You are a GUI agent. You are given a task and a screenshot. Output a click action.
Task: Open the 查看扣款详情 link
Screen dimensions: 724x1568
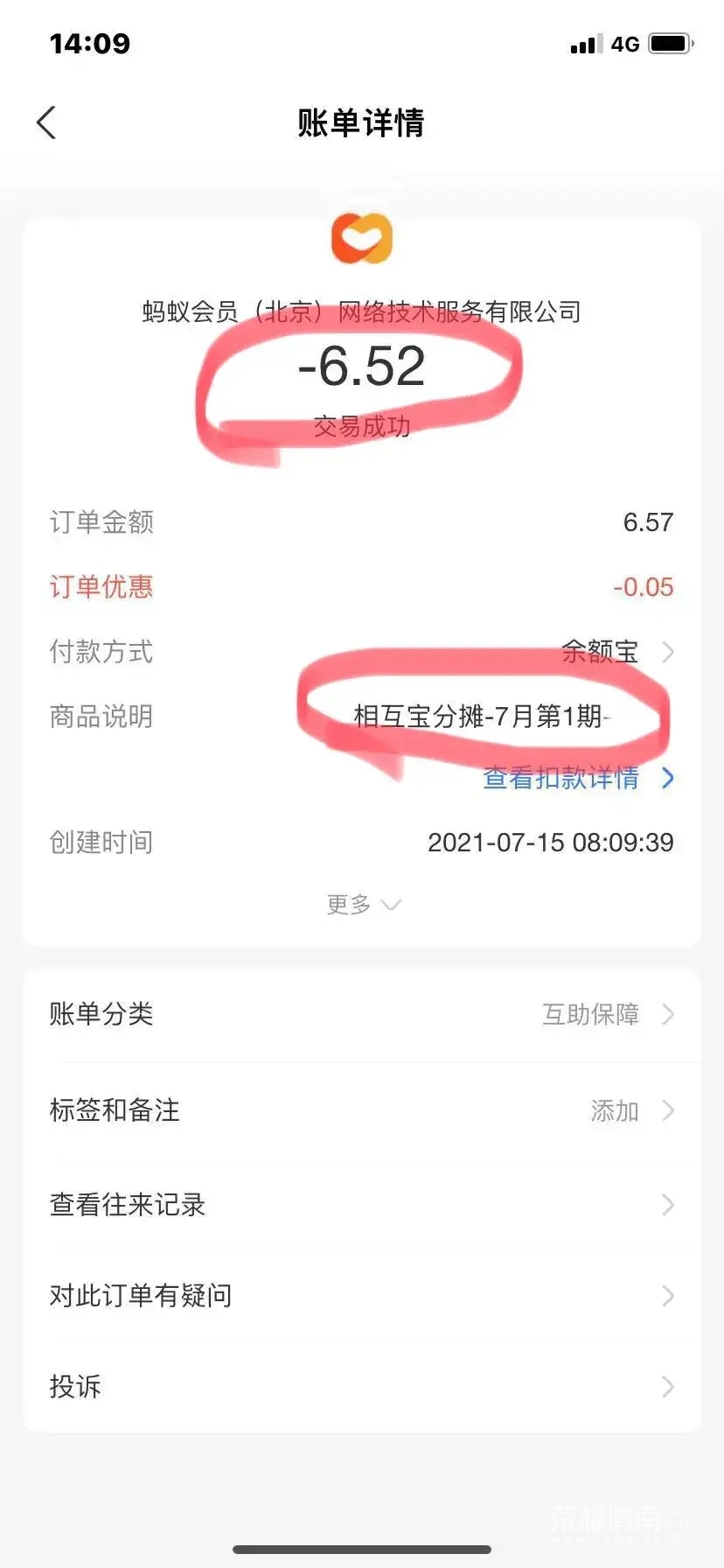coord(577,778)
